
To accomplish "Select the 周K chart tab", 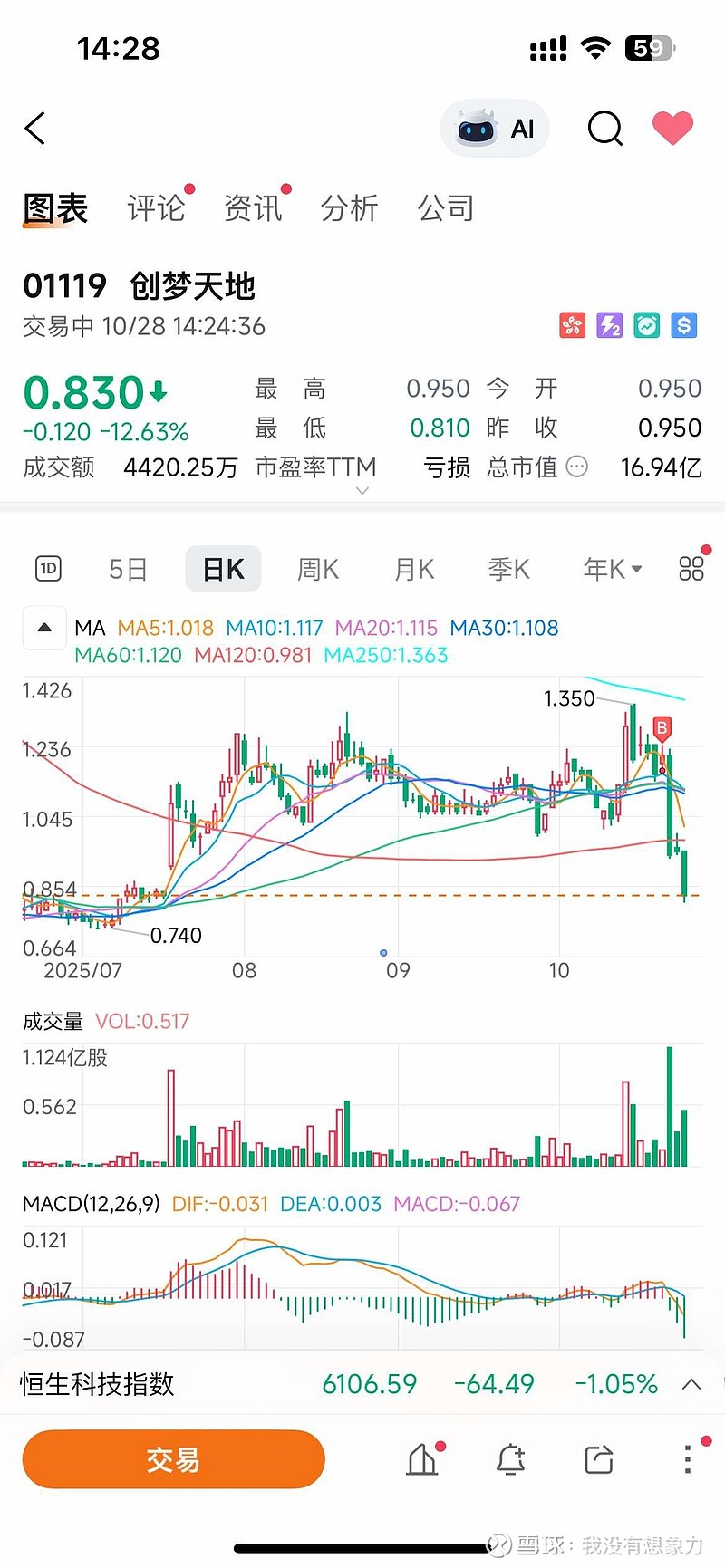I will 317,568.
